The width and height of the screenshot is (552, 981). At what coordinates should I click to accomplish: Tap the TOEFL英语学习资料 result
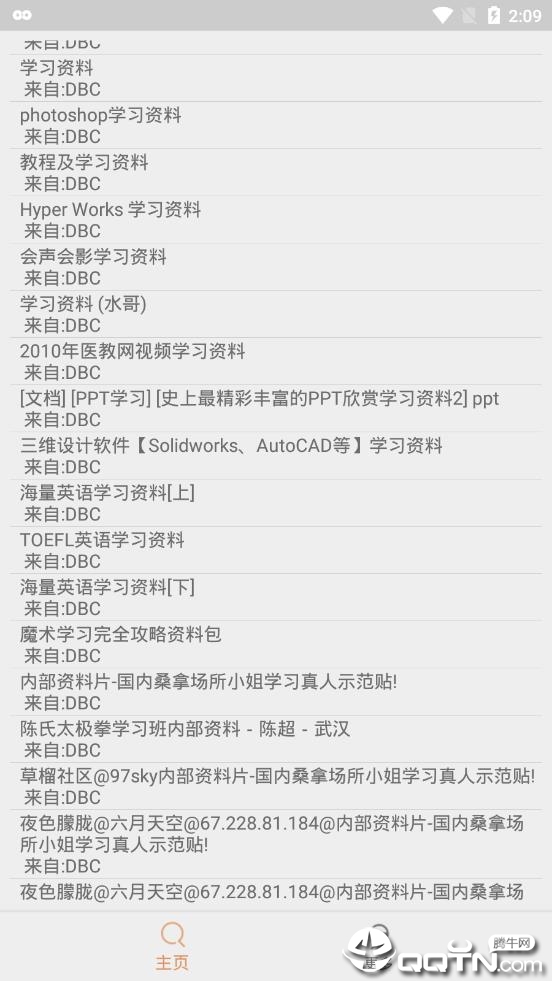point(276,550)
